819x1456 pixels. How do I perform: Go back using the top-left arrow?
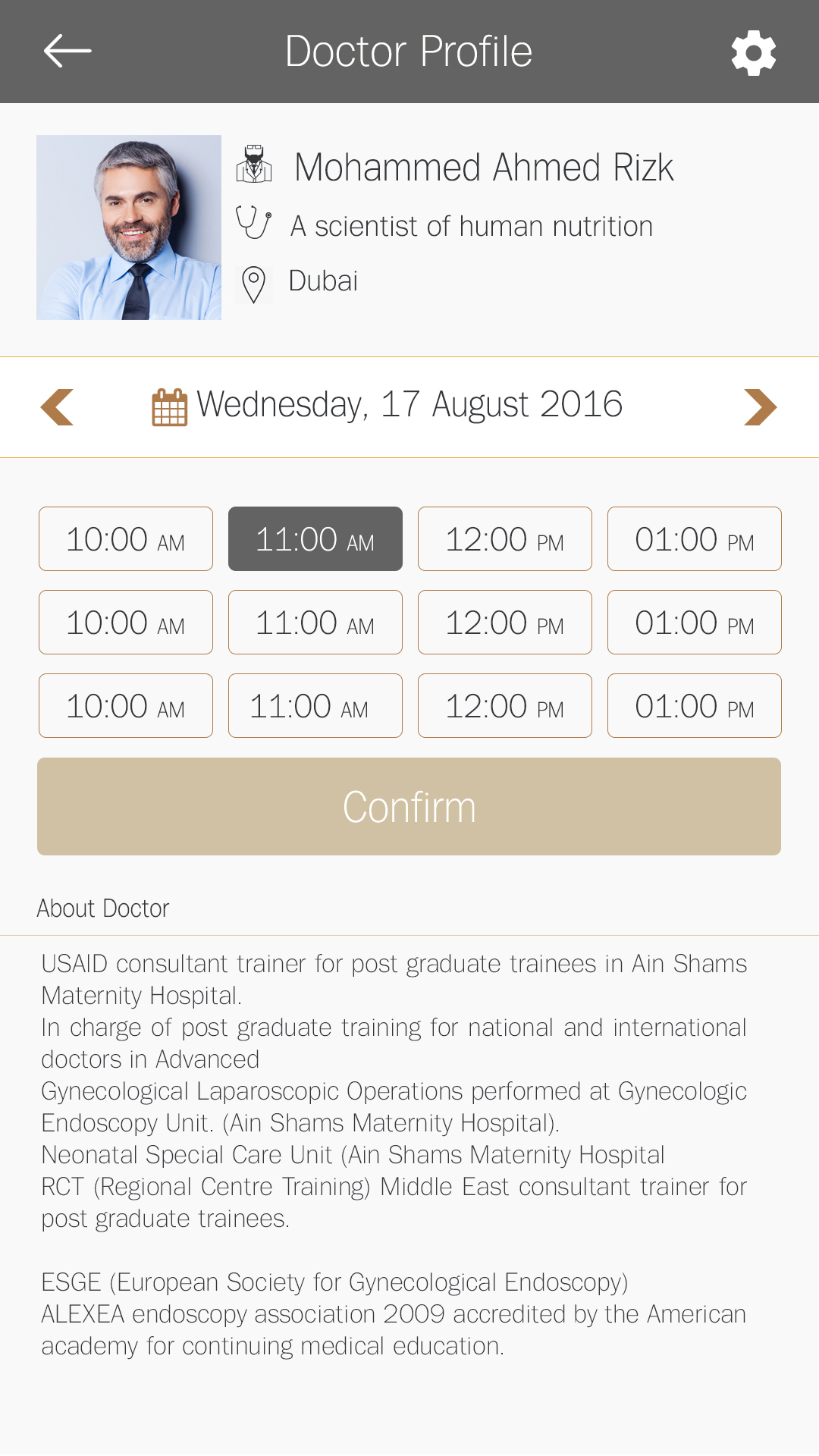67,51
